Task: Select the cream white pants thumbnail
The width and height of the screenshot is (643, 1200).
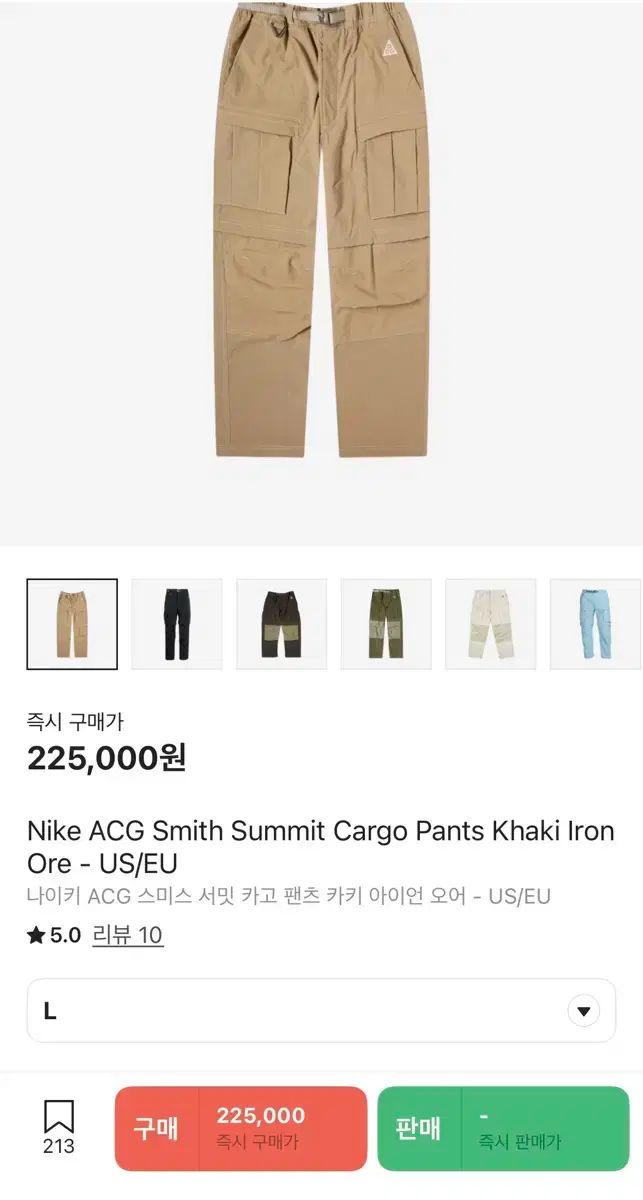Action: pos(490,624)
